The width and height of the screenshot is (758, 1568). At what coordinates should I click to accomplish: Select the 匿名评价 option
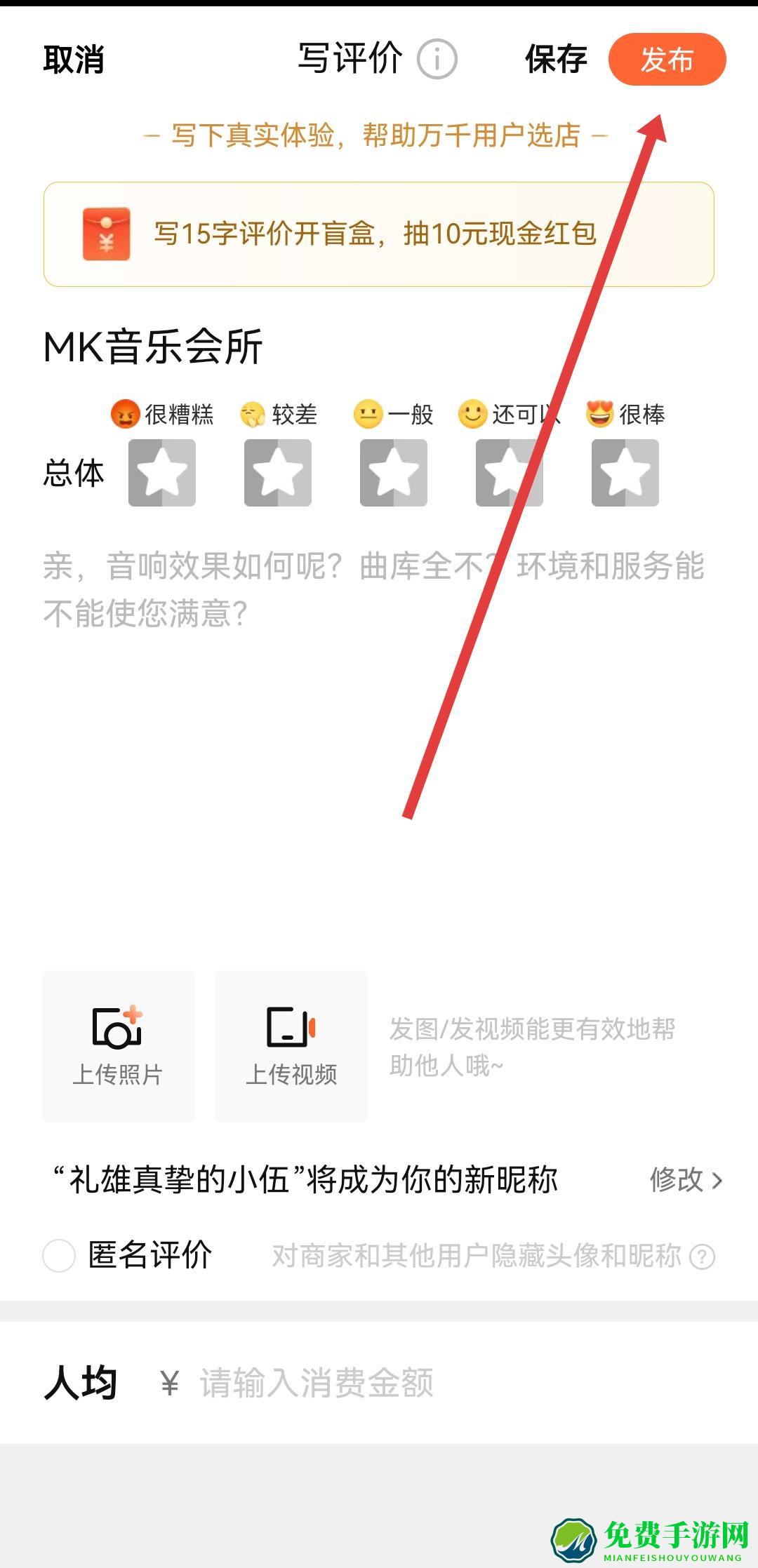click(x=60, y=1256)
